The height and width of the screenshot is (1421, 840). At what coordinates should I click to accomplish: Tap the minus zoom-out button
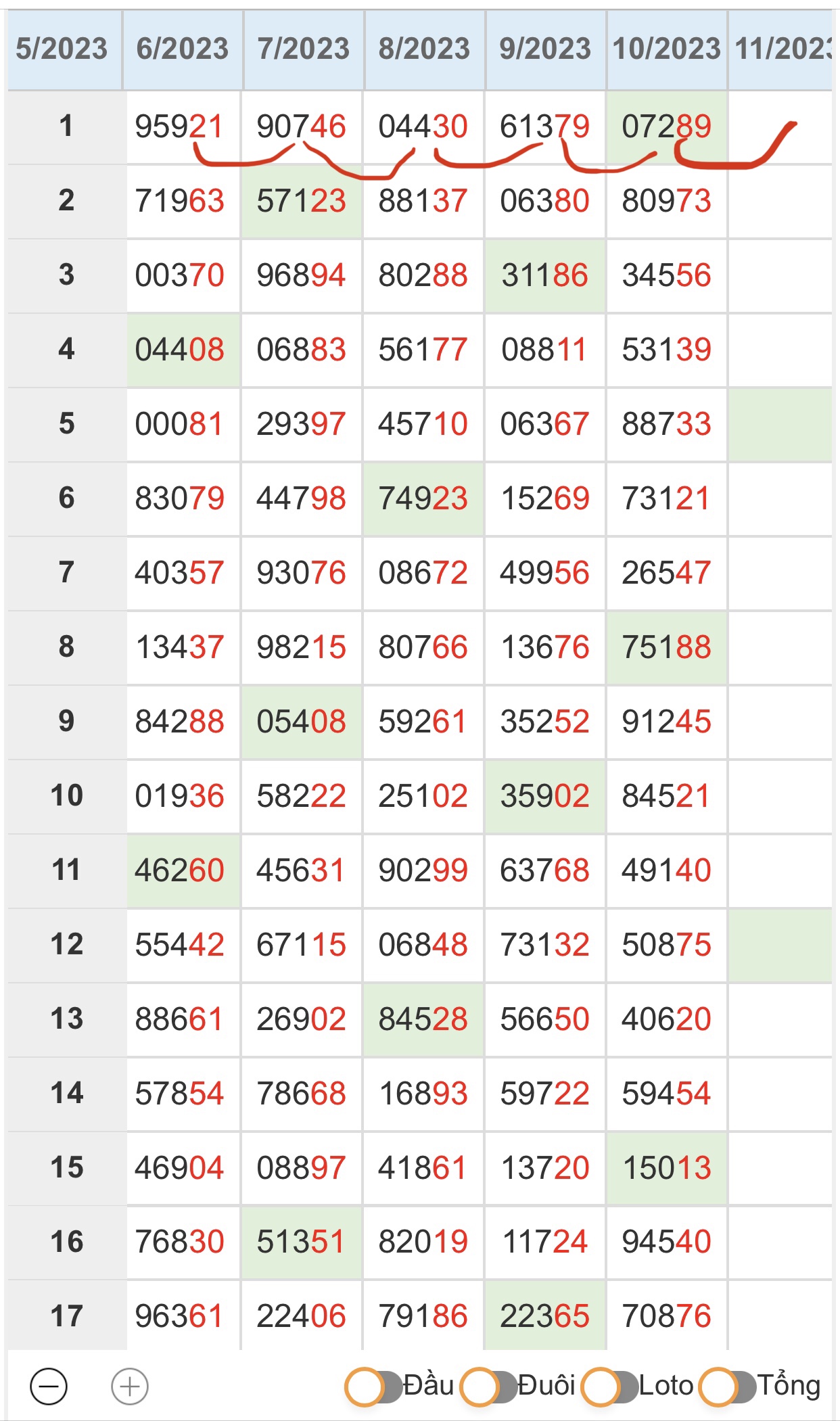49,1386
